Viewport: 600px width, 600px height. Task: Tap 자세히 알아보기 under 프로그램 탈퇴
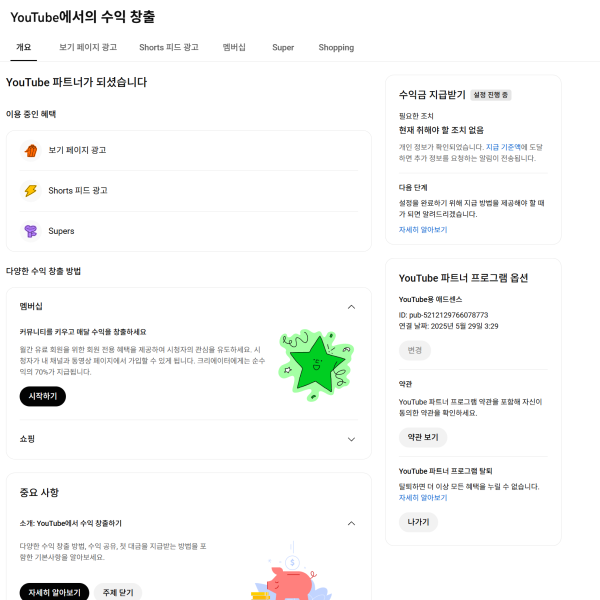tap(423, 497)
